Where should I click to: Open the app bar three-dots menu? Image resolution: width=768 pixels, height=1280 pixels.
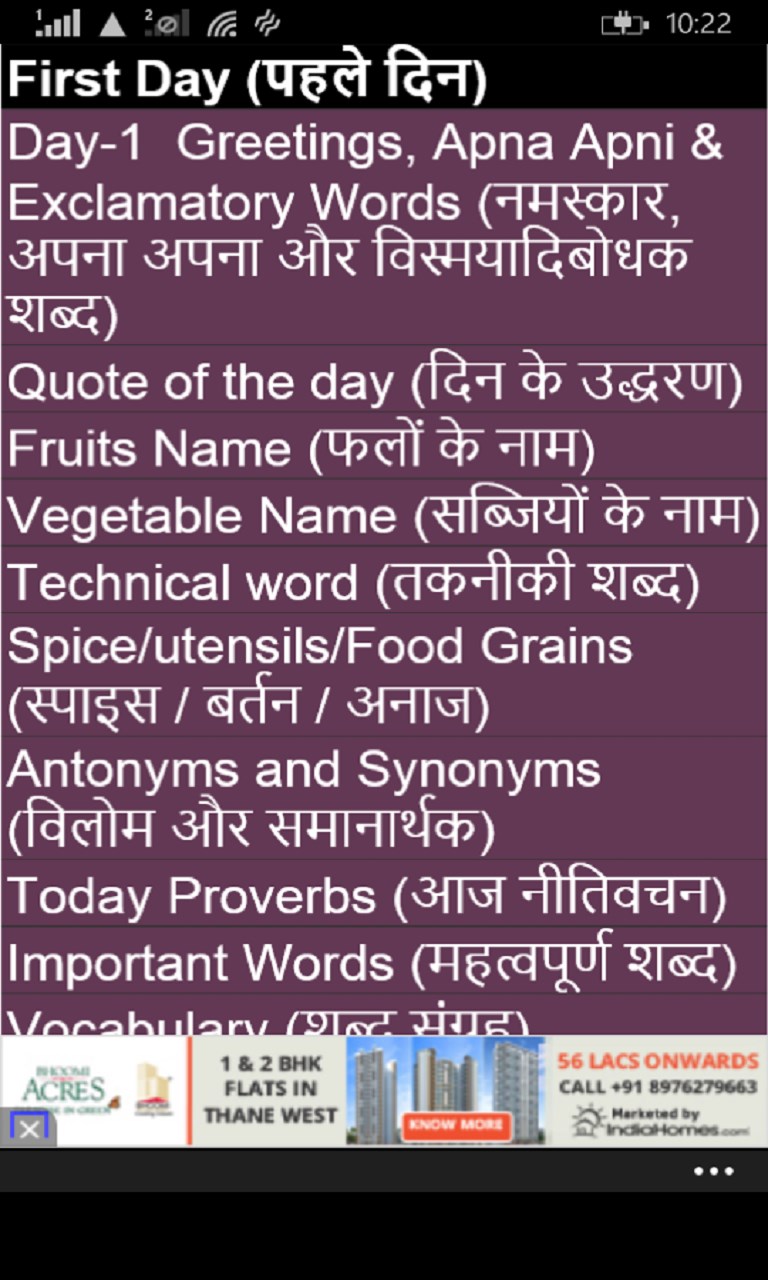713,1171
